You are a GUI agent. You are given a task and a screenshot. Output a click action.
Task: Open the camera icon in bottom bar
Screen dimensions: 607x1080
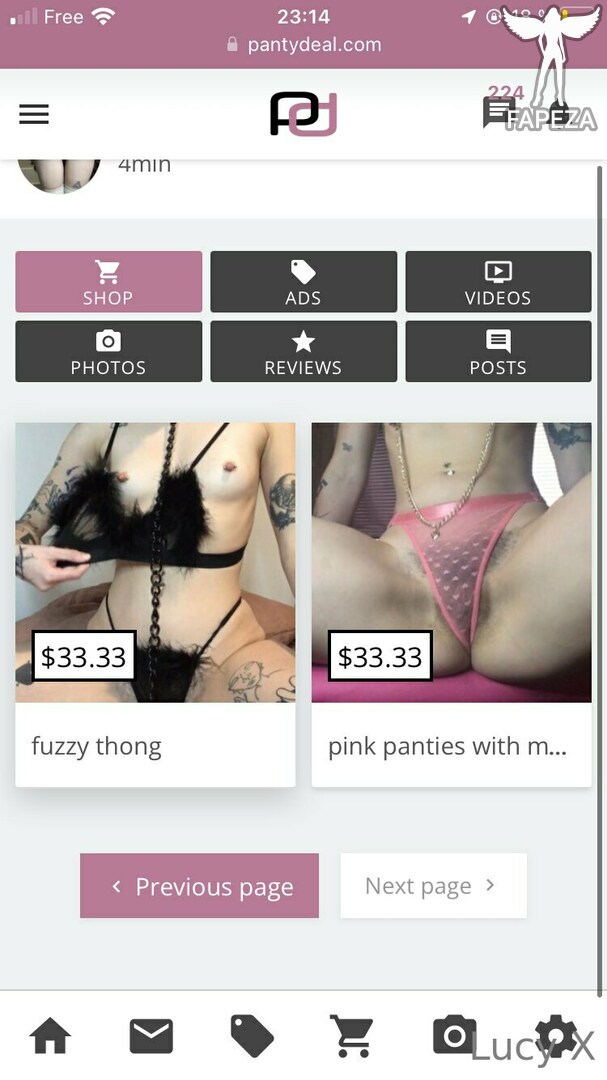tap(454, 1035)
